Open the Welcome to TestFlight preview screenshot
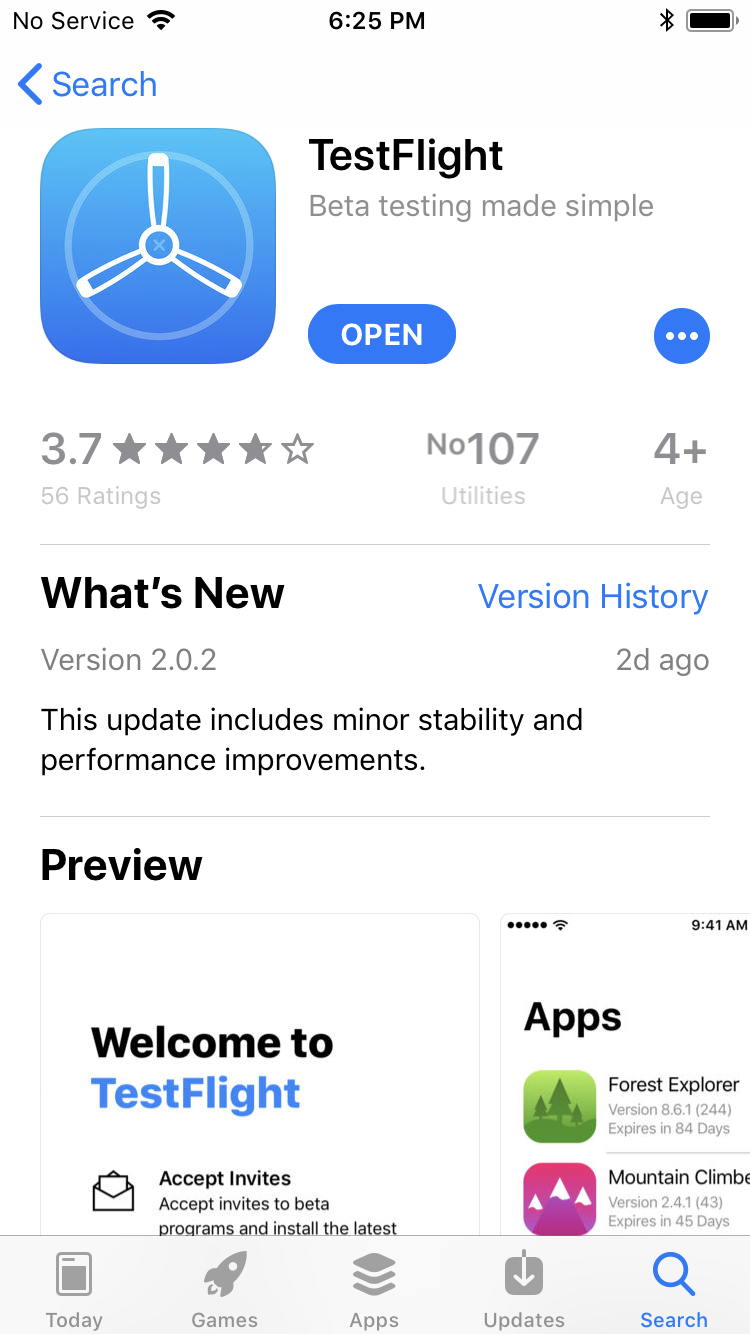The height and width of the screenshot is (1334, 750). click(260, 1074)
